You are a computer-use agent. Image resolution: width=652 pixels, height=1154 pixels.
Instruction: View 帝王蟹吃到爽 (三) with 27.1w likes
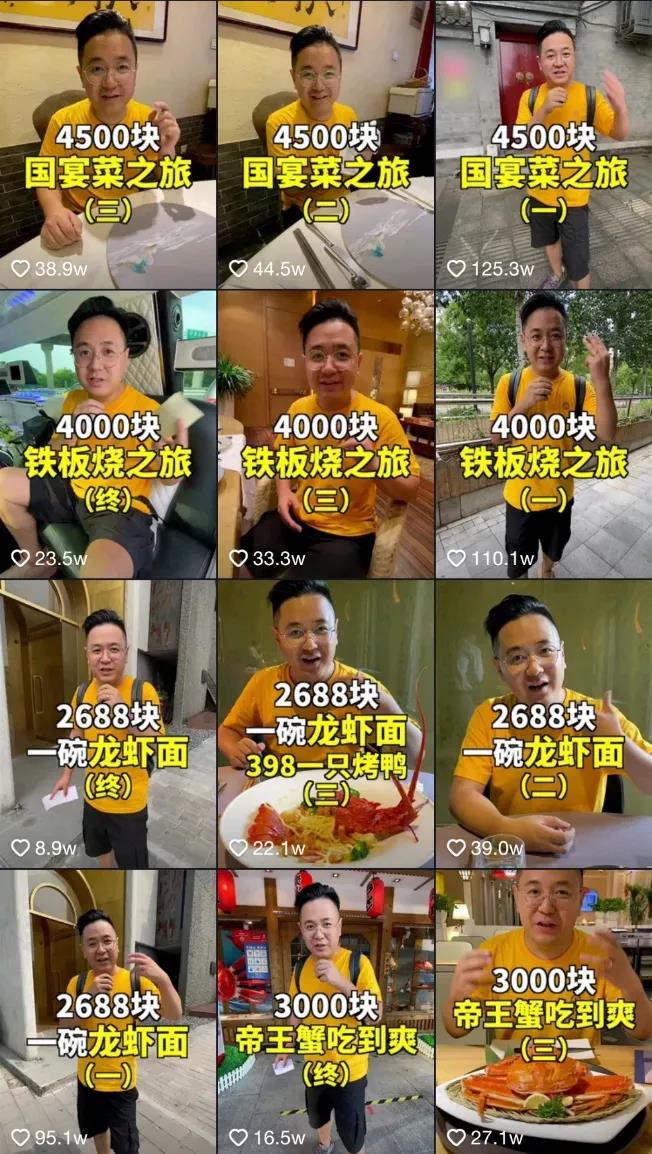coord(544,1012)
